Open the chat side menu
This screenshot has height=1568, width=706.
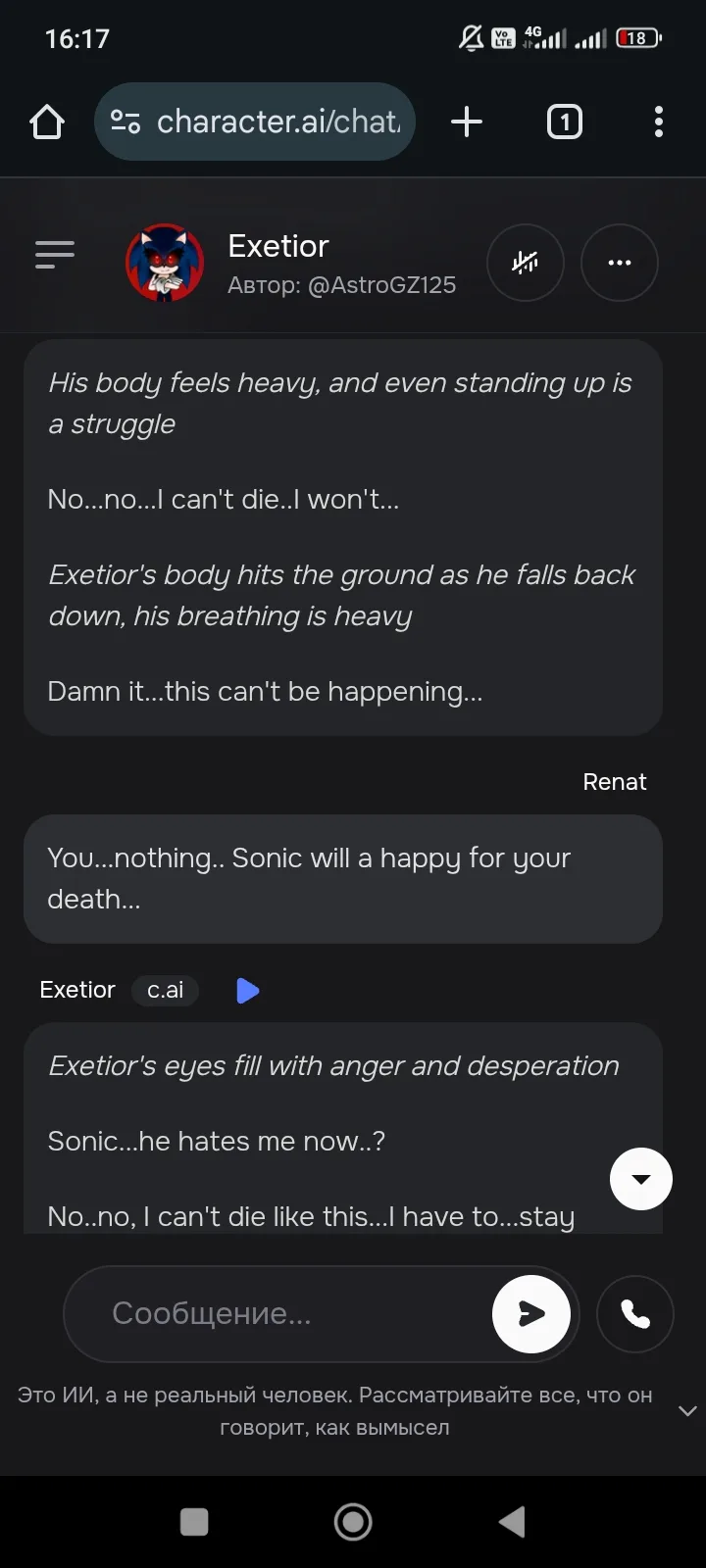[x=55, y=255]
